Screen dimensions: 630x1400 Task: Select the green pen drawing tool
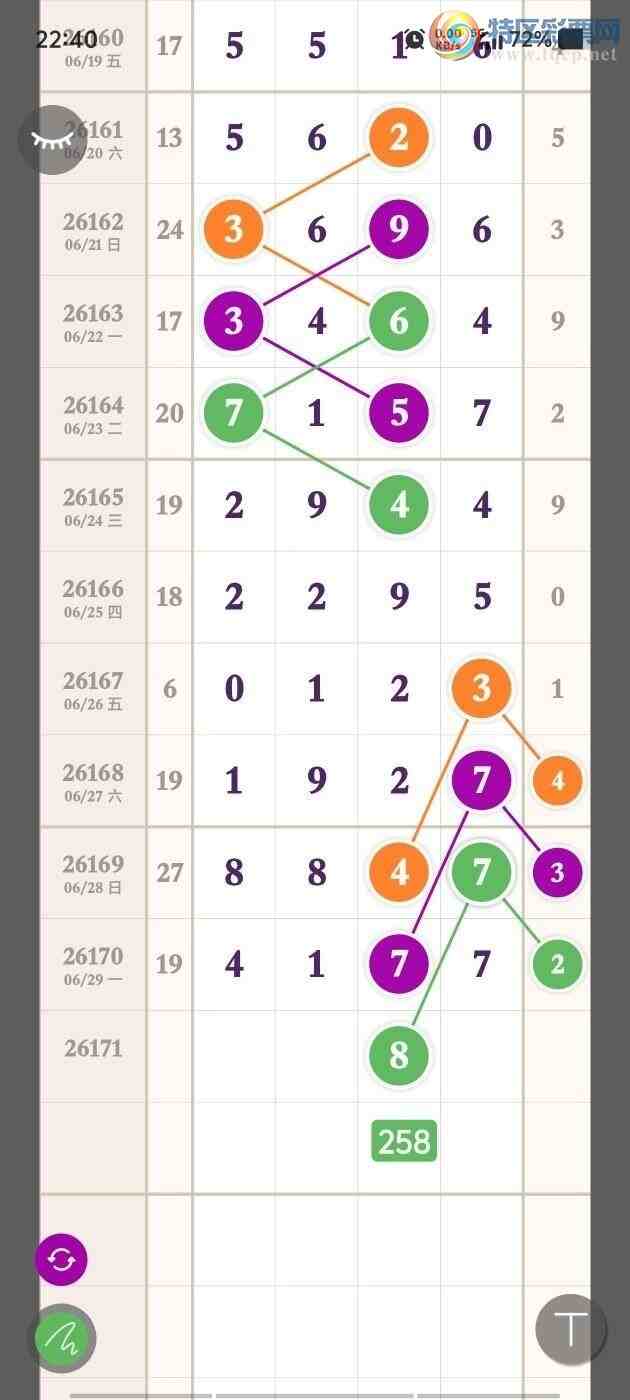point(63,1337)
